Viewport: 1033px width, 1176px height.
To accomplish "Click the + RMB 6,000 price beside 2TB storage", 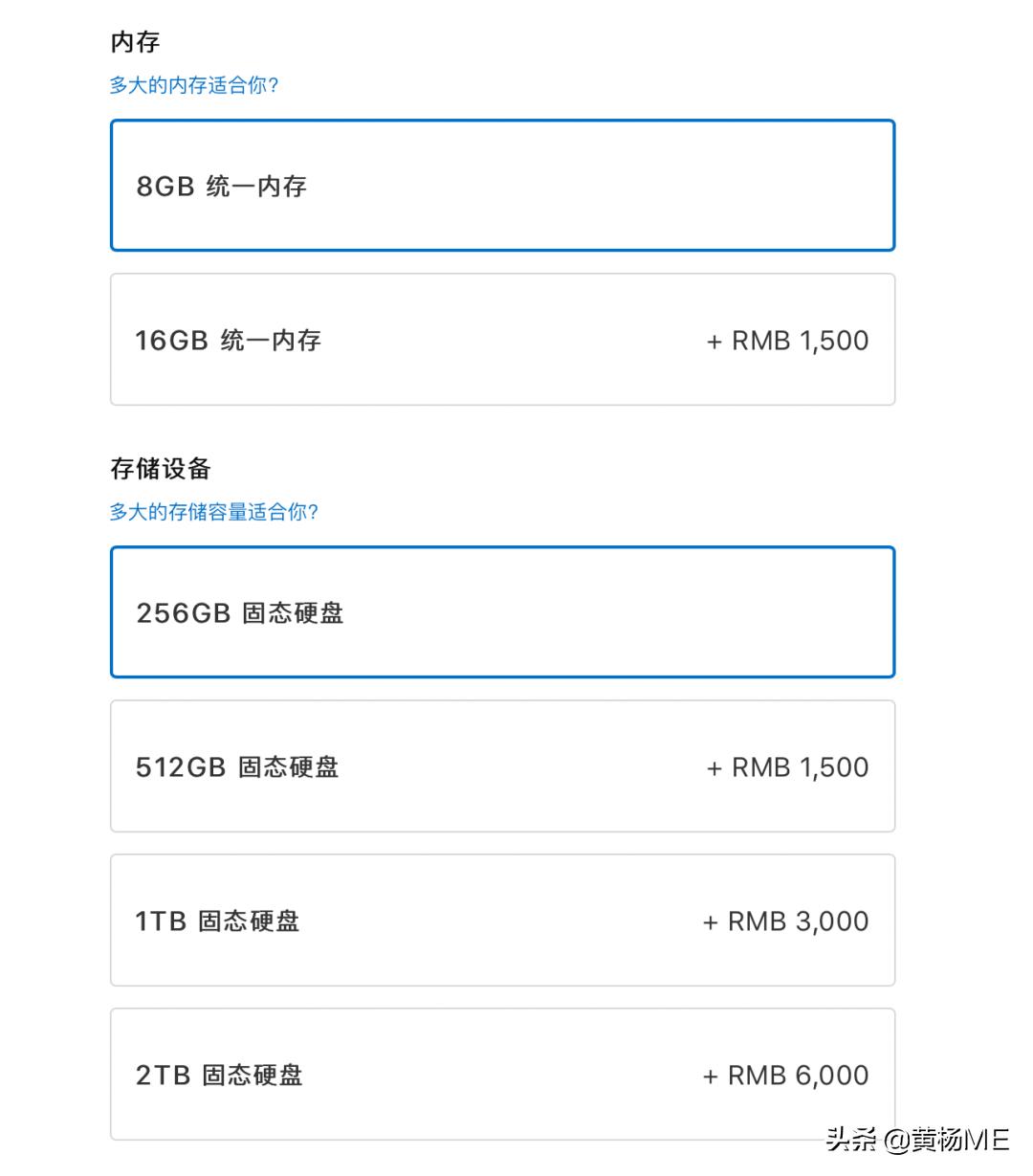I will [x=784, y=1075].
